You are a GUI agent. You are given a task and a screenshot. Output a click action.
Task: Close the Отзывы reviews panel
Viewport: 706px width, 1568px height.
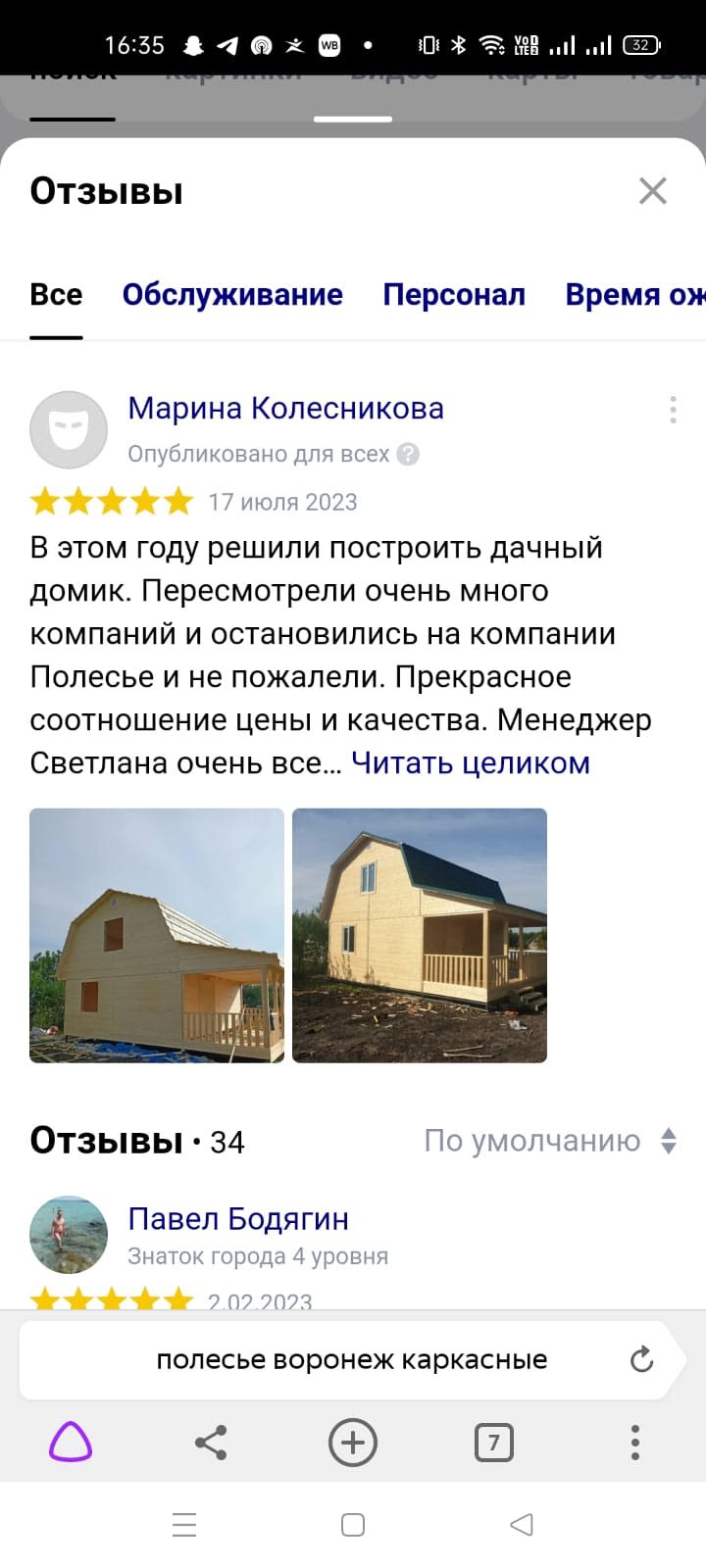pos(652,191)
